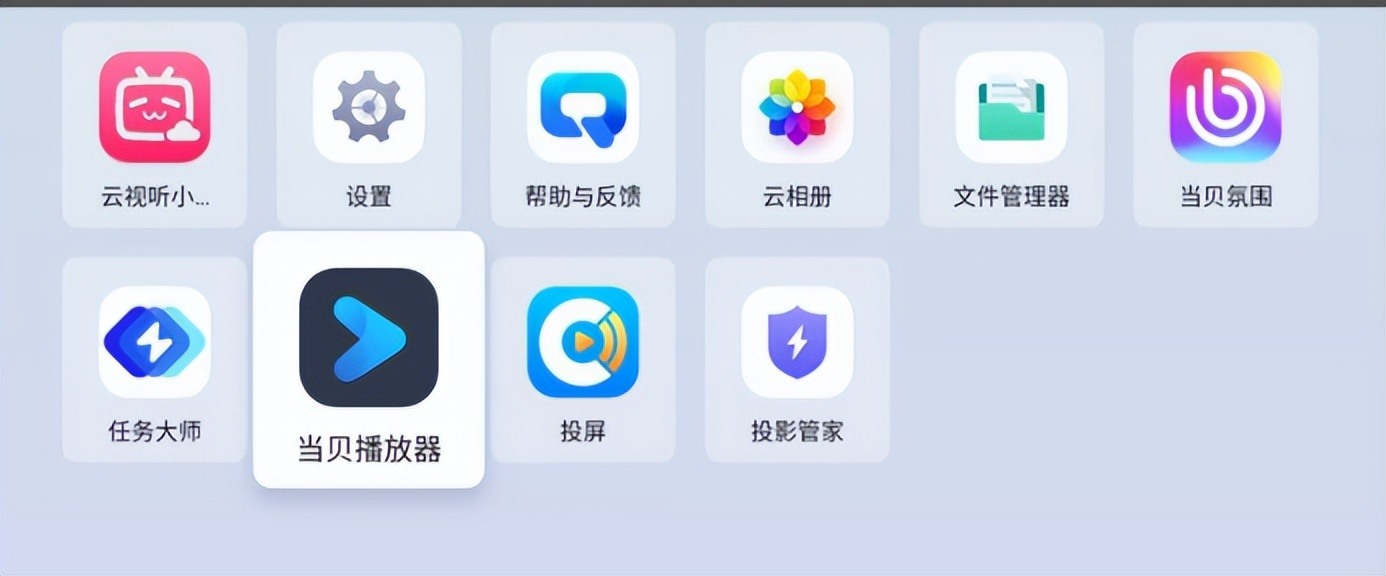
Task: Open the 云视听小... app
Action: click(x=155, y=108)
